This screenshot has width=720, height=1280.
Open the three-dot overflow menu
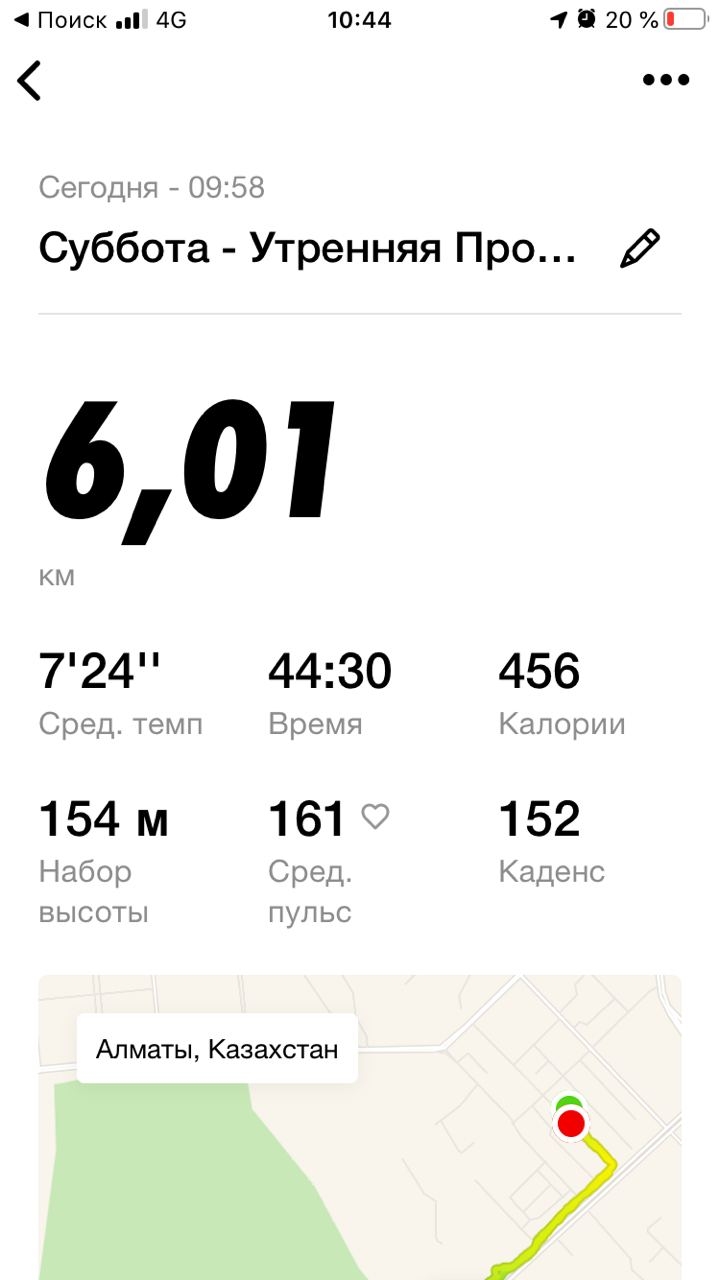(666, 81)
